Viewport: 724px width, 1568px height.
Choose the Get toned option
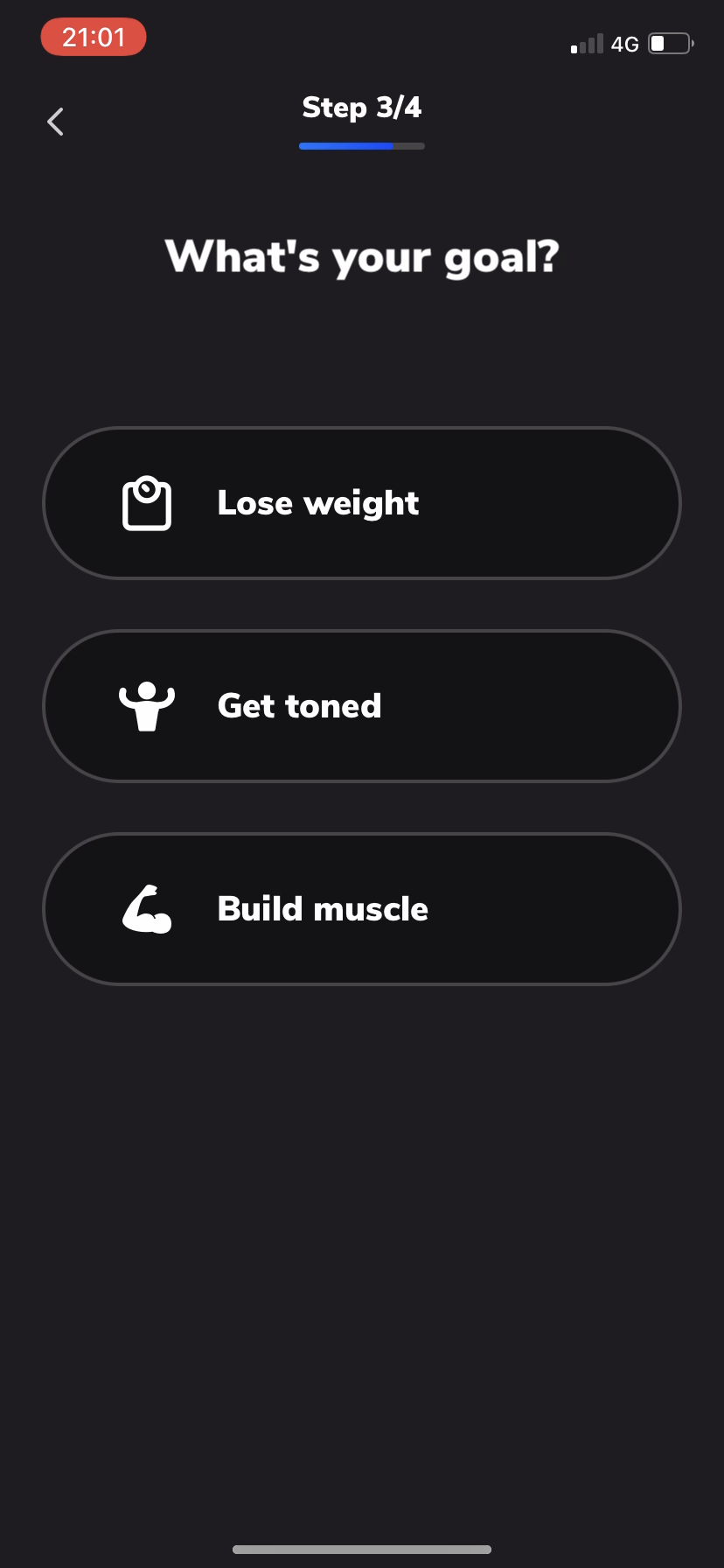click(x=362, y=705)
